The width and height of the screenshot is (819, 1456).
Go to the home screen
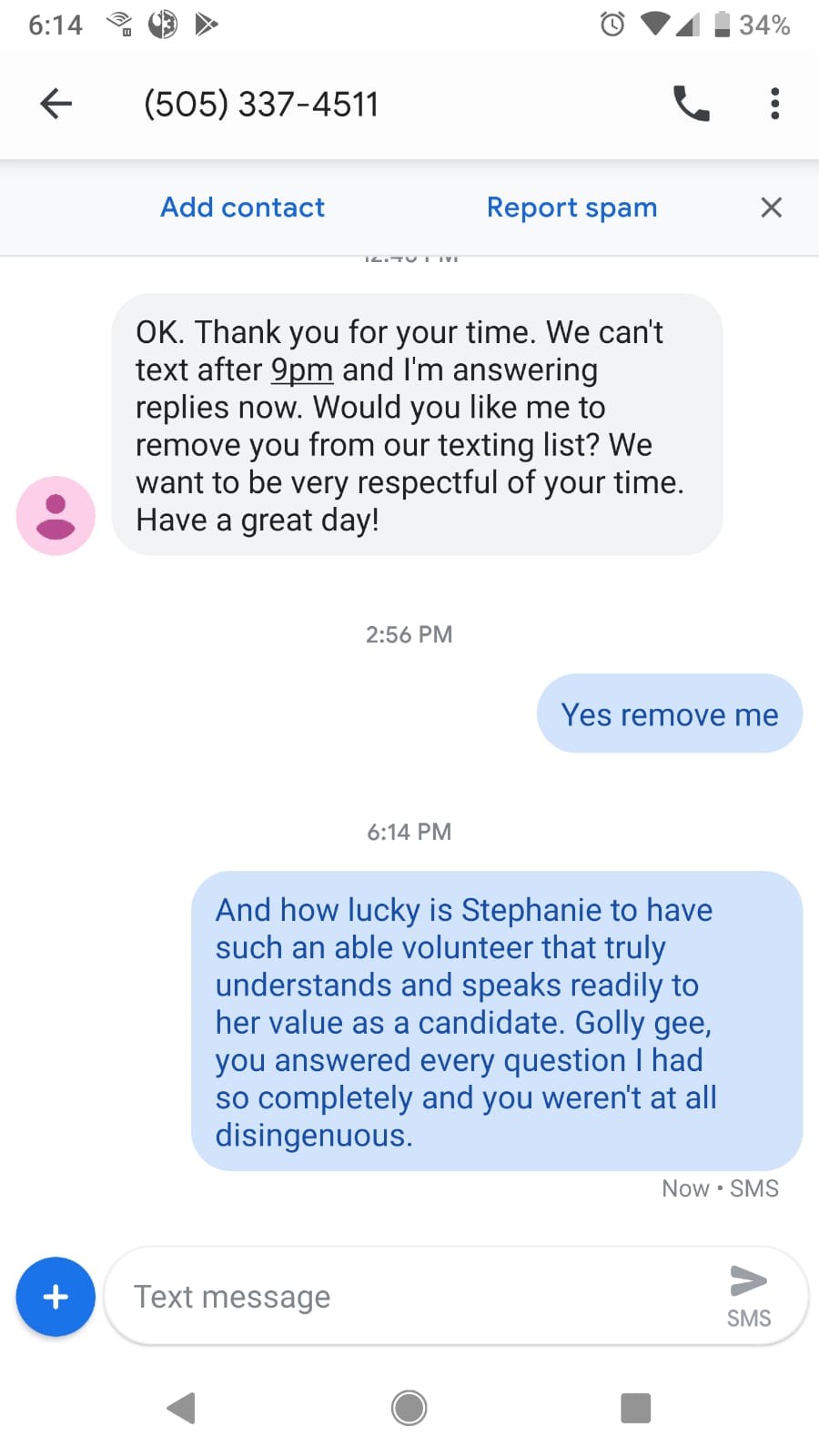[409, 1408]
